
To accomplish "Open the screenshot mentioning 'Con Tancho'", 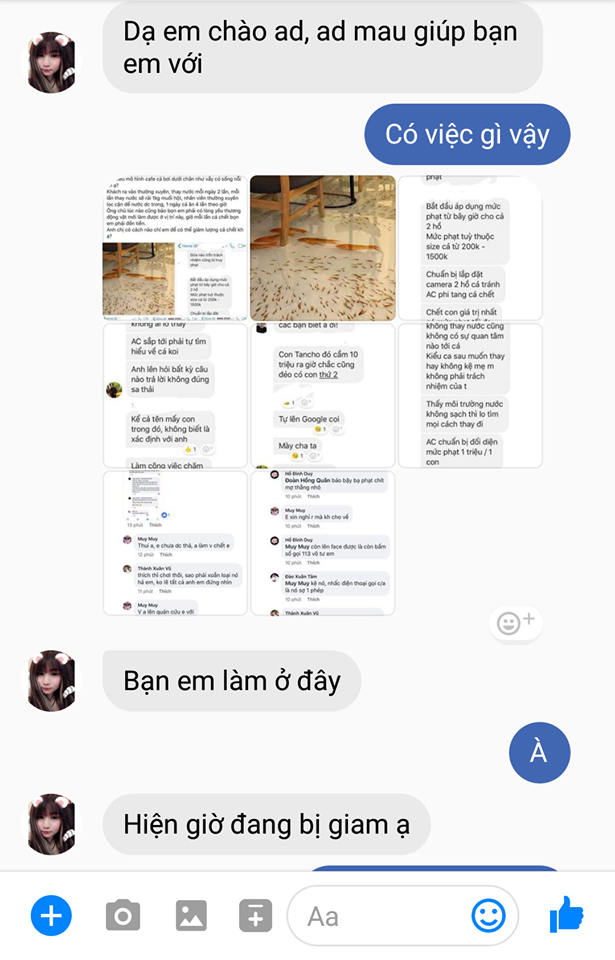I will [x=322, y=394].
